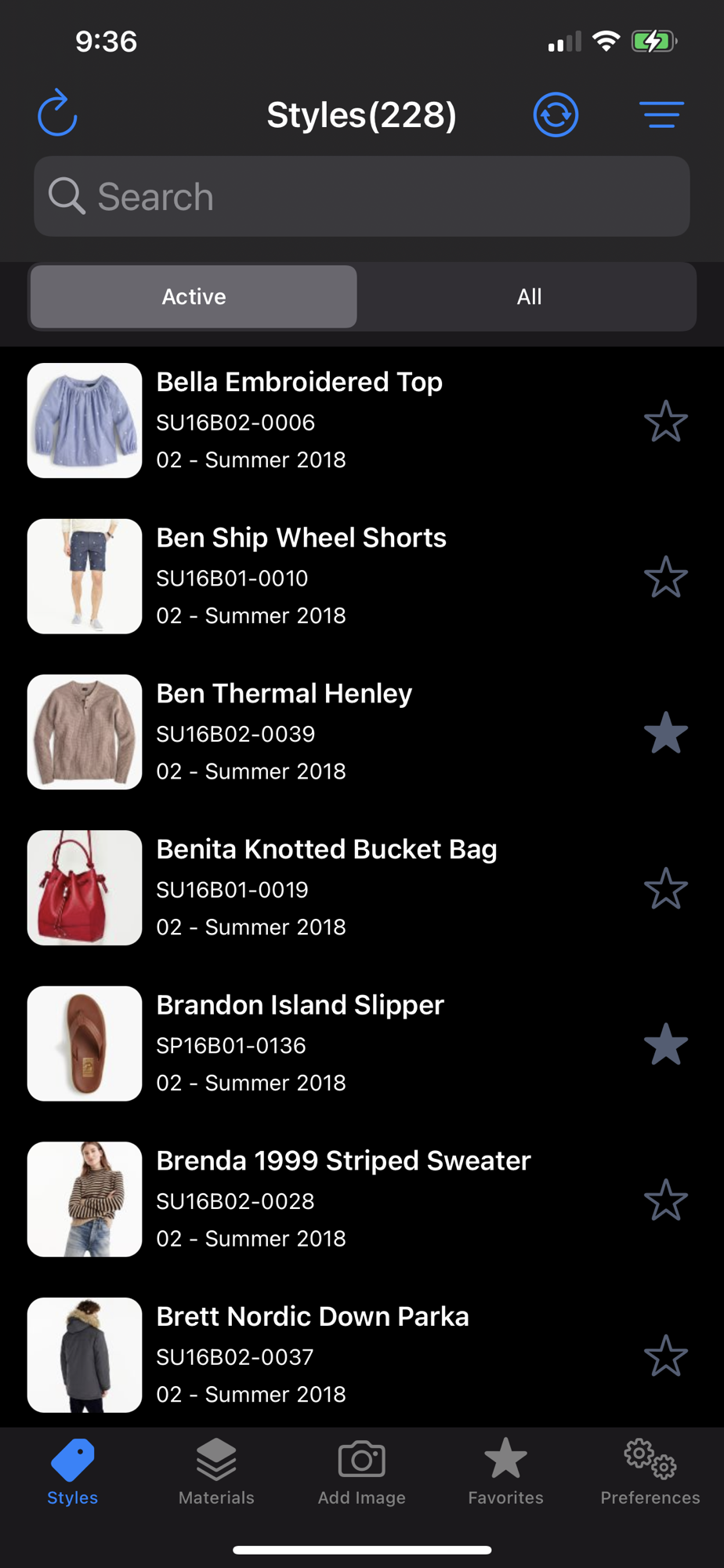Open the filter lines menu
The width and height of the screenshot is (724, 1568).
coord(661,115)
